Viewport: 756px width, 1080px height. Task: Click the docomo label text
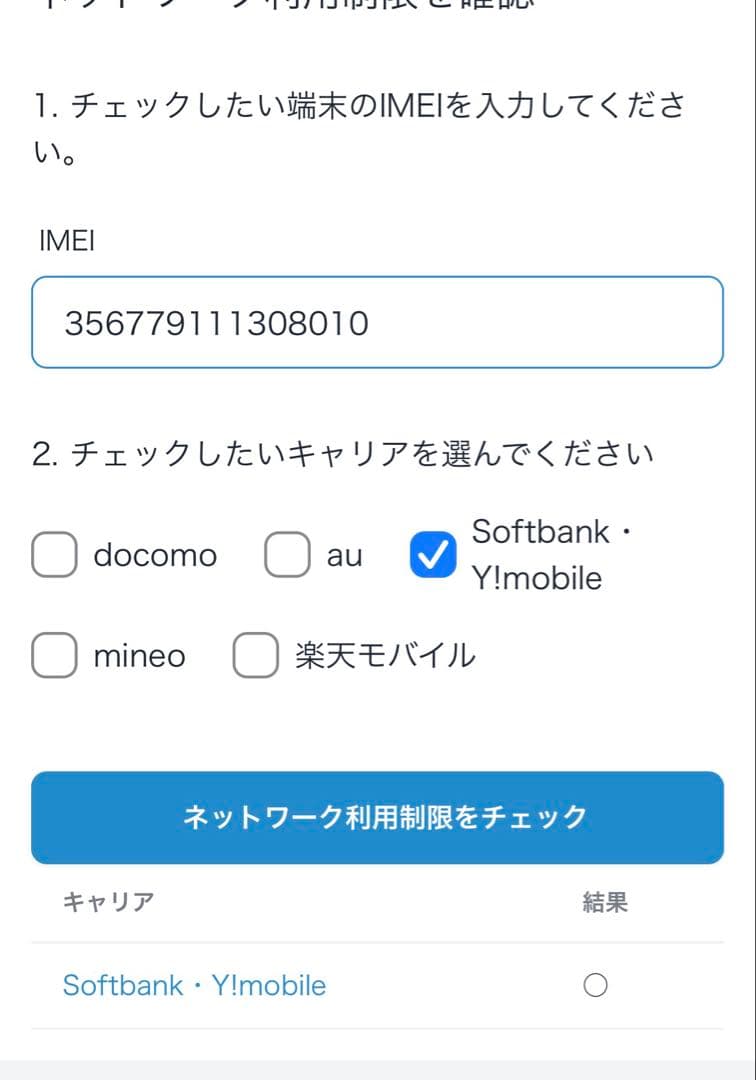(153, 554)
